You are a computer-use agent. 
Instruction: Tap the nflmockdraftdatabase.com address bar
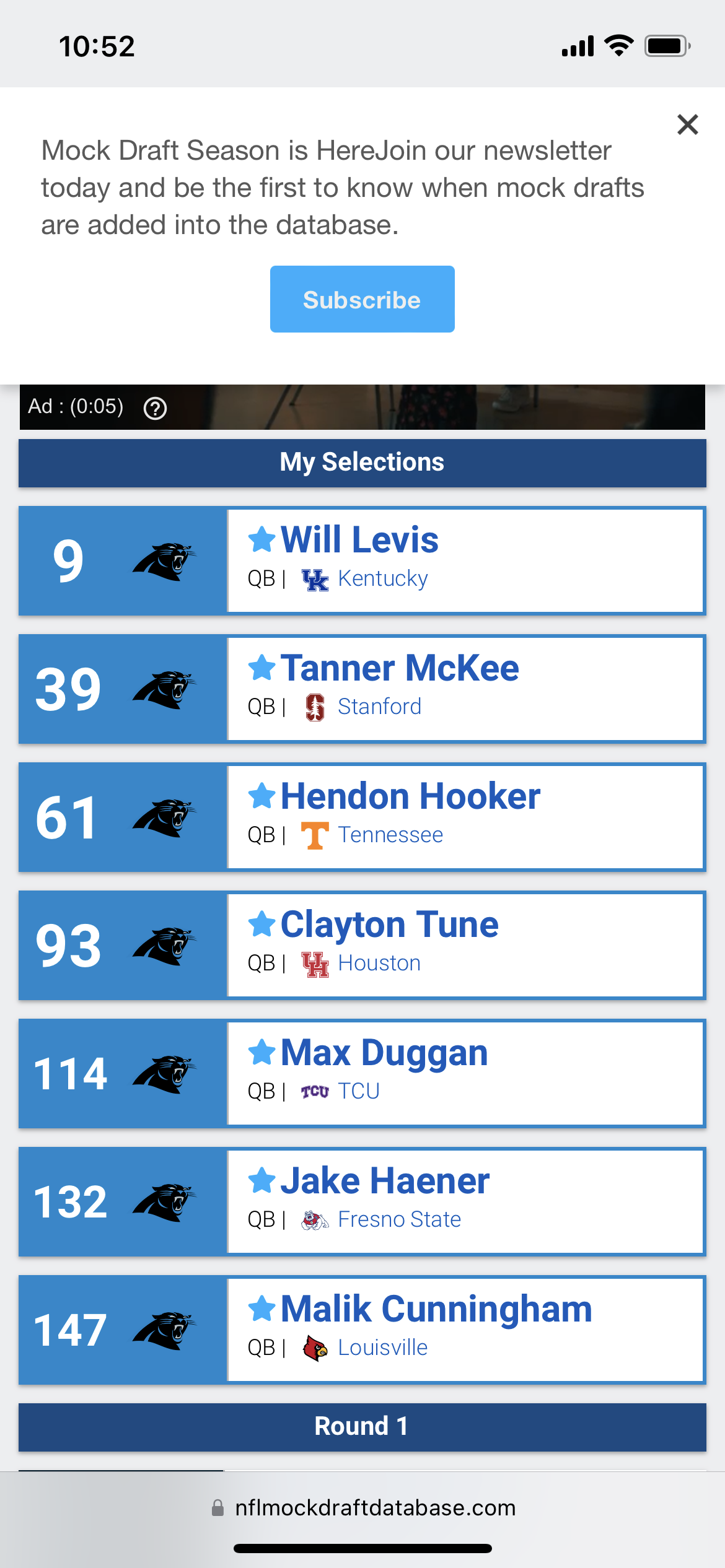click(363, 1507)
